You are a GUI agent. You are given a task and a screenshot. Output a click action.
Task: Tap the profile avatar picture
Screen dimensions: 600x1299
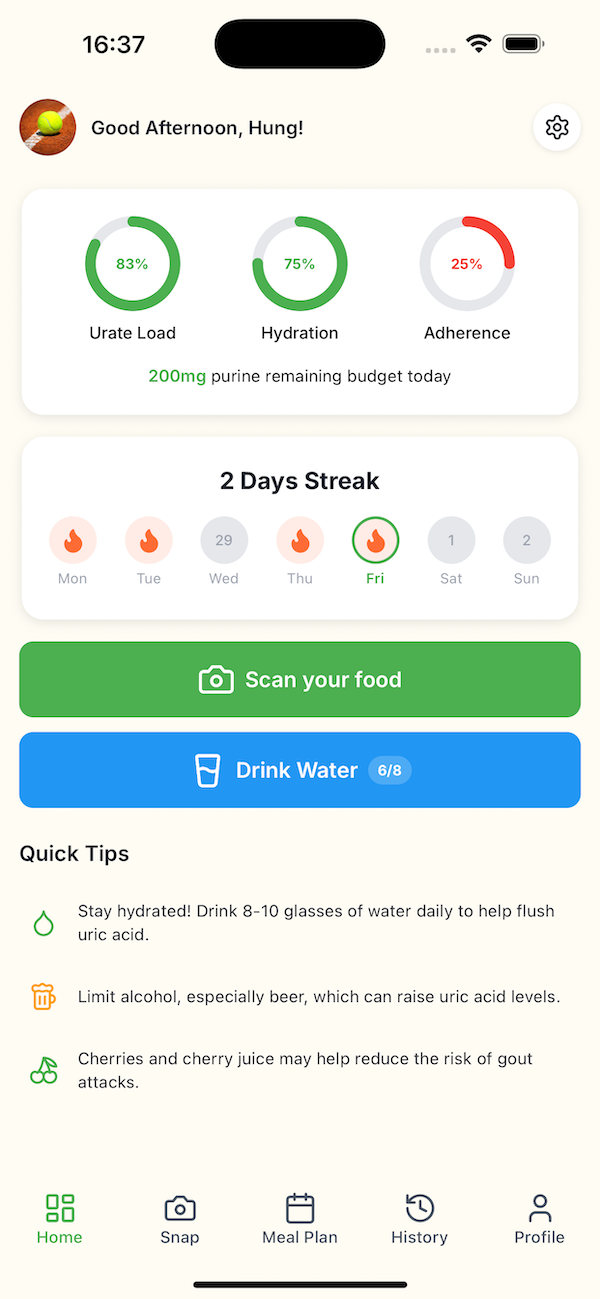point(48,127)
